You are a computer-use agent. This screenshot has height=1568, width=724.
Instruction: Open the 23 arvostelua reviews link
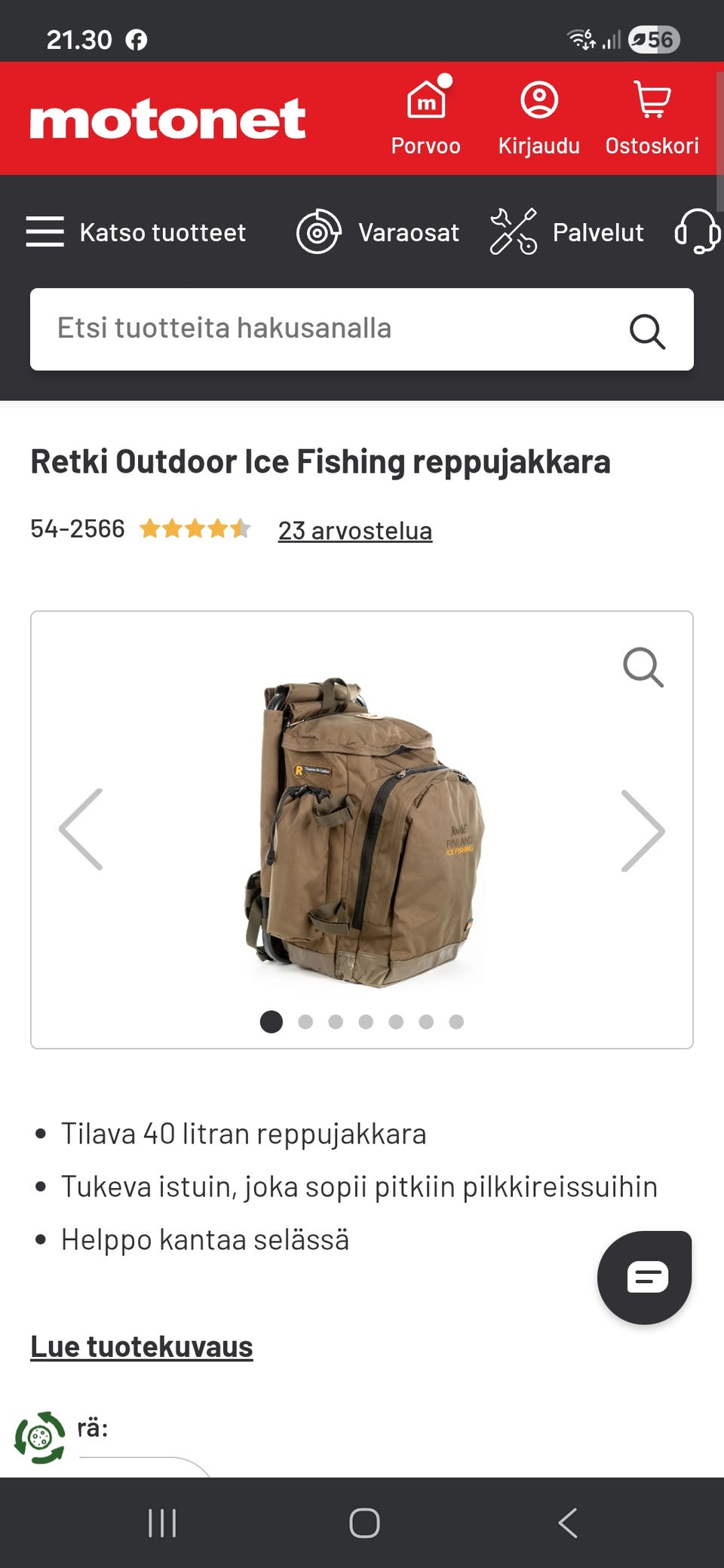354,530
